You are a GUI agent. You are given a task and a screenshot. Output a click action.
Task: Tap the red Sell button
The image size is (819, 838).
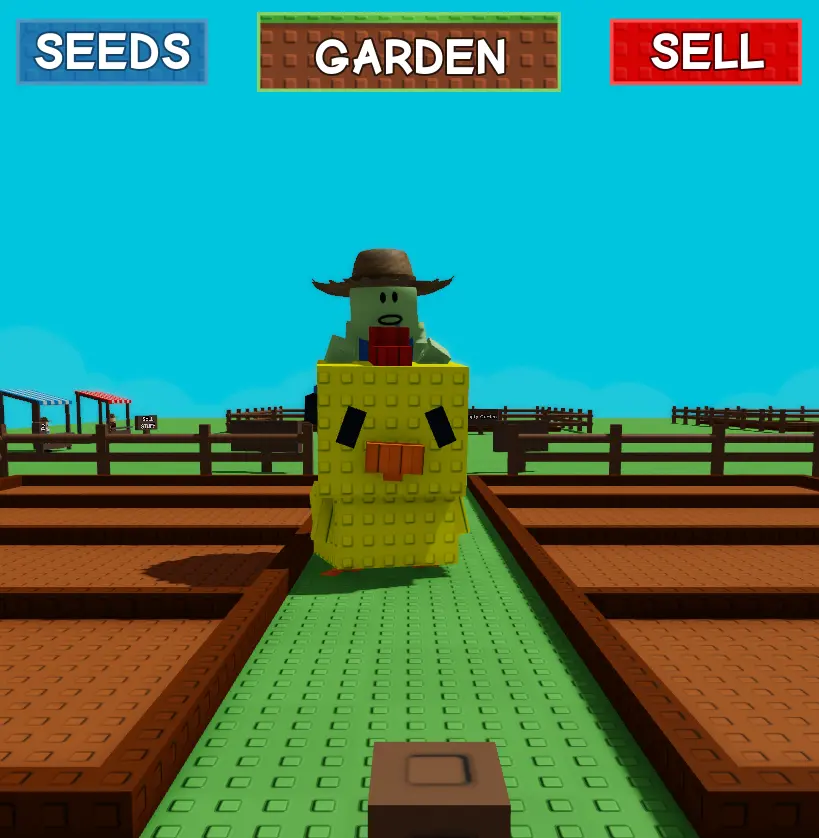pyautogui.click(x=706, y=52)
